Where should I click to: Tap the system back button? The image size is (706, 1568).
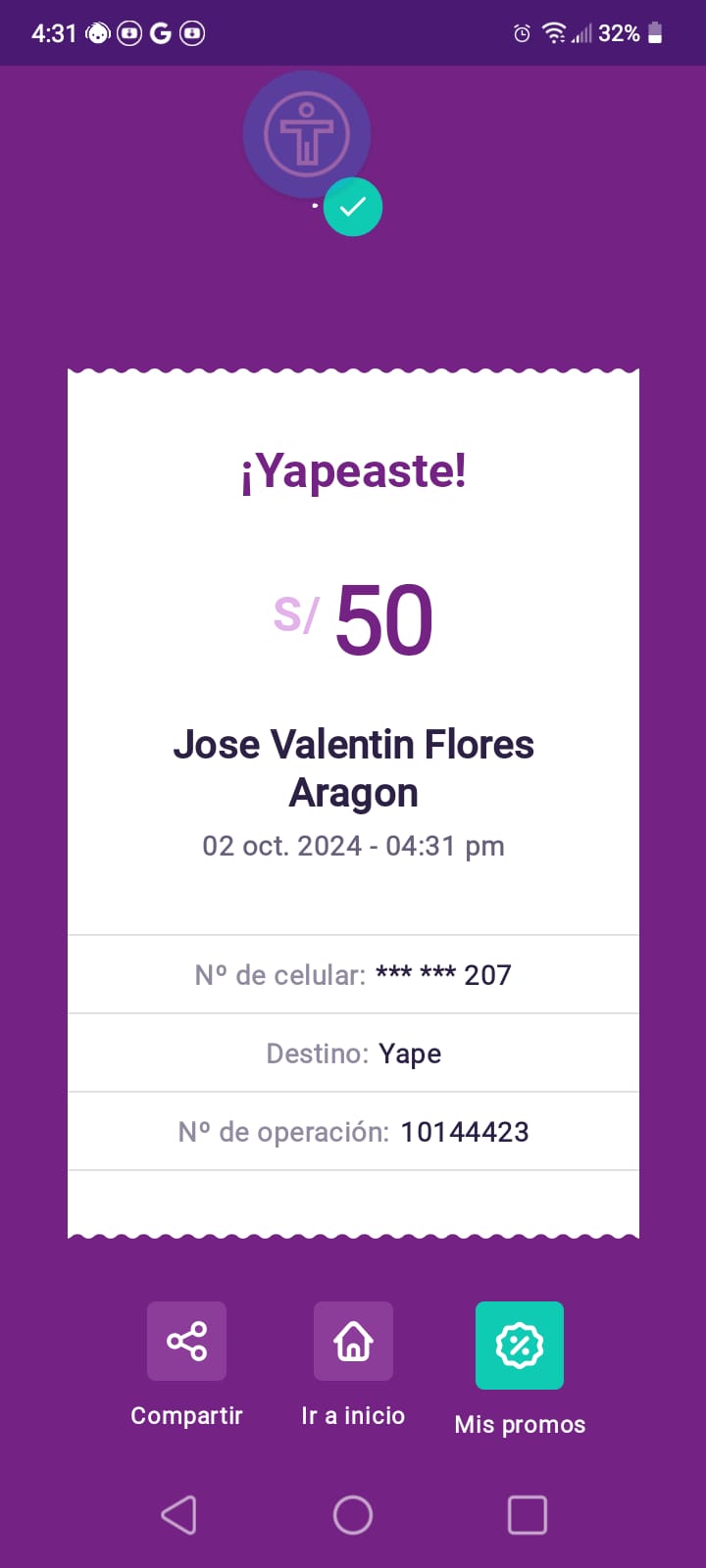178,1515
